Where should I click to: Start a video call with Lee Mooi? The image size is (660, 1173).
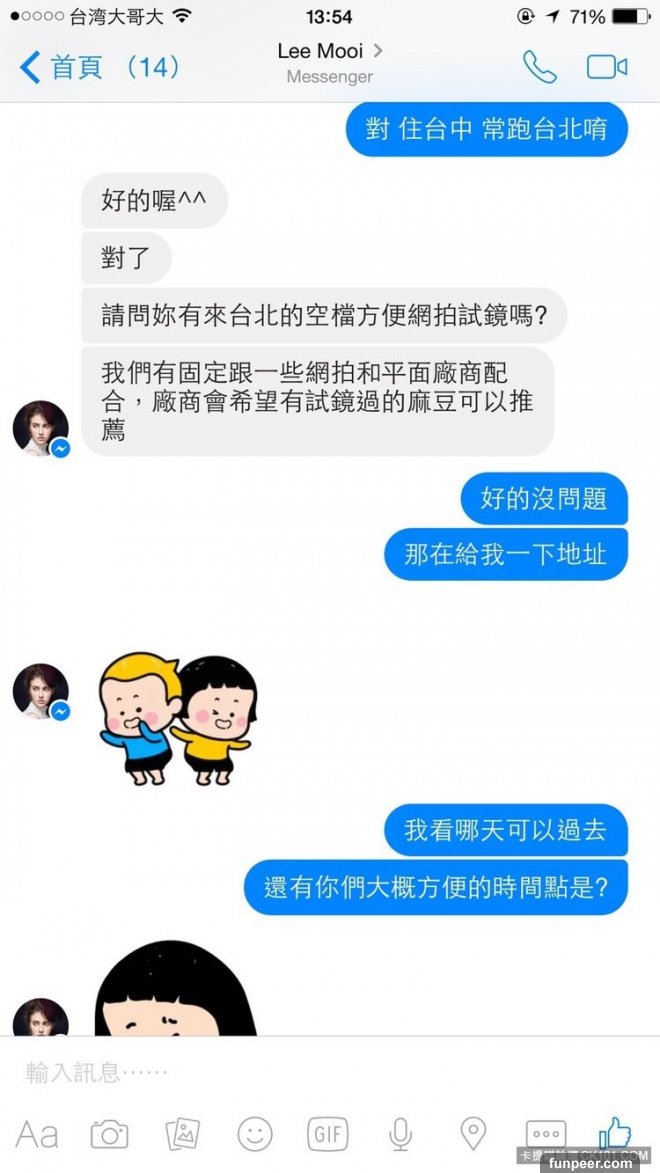[607, 67]
